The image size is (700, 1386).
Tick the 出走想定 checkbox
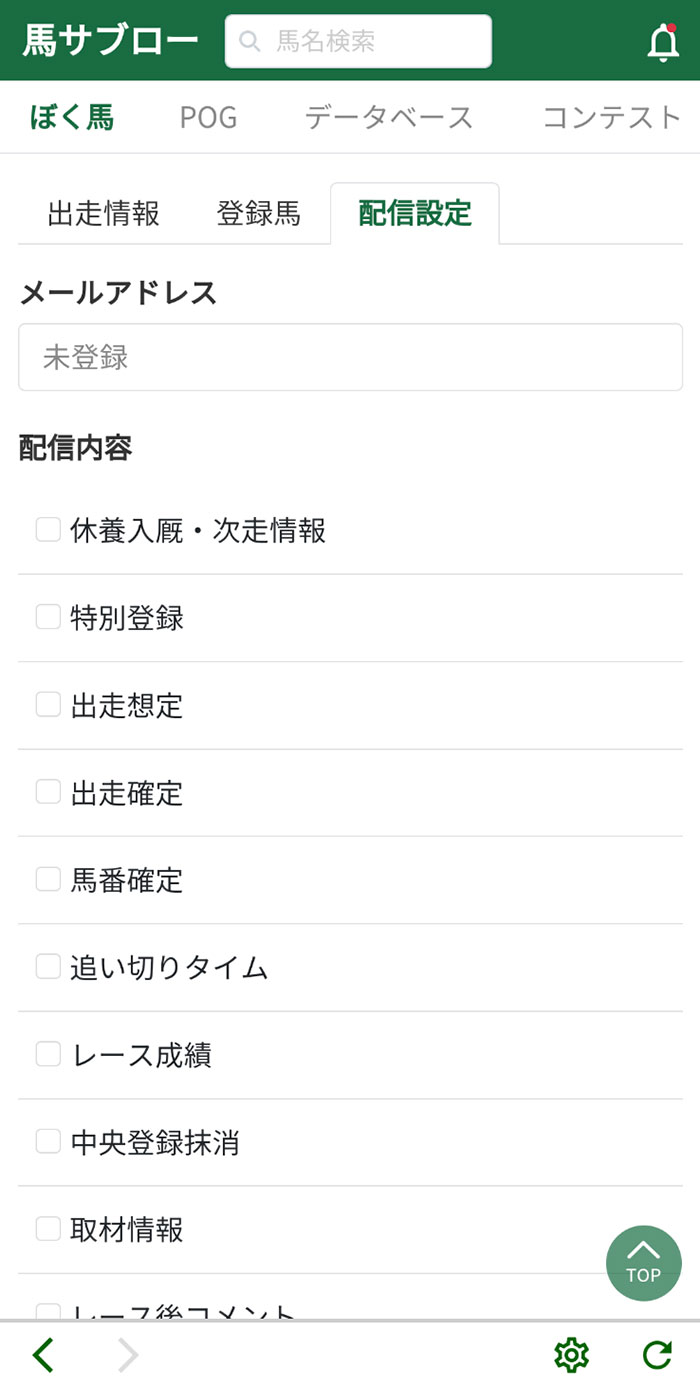(48, 705)
